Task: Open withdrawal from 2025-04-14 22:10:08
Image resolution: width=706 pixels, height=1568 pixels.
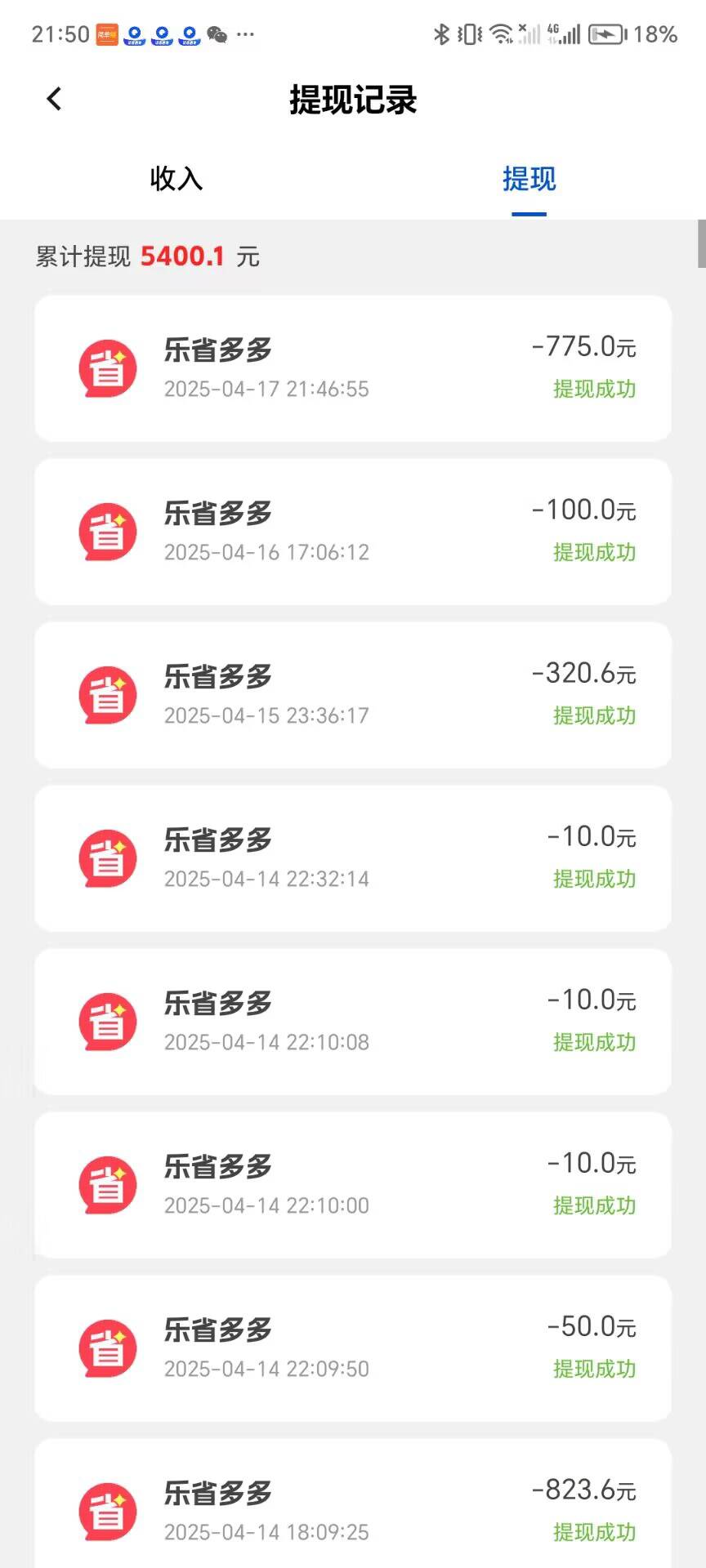Action: click(353, 1022)
